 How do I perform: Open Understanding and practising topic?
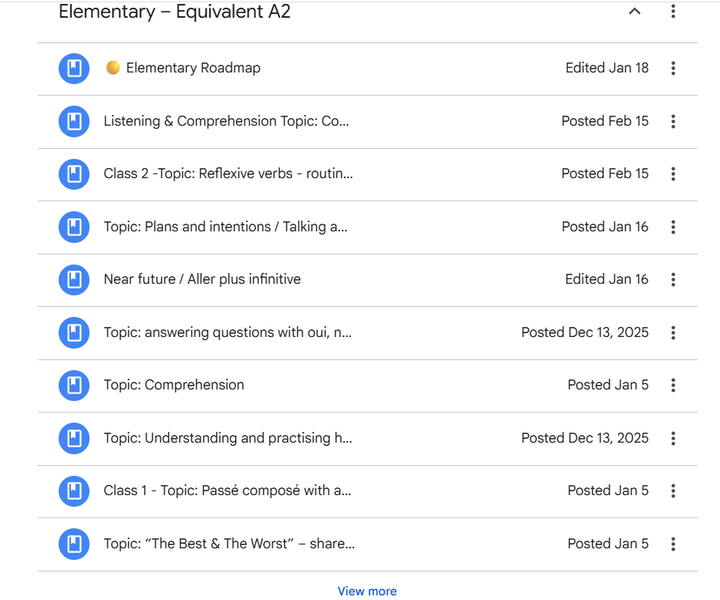click(228, 438)
